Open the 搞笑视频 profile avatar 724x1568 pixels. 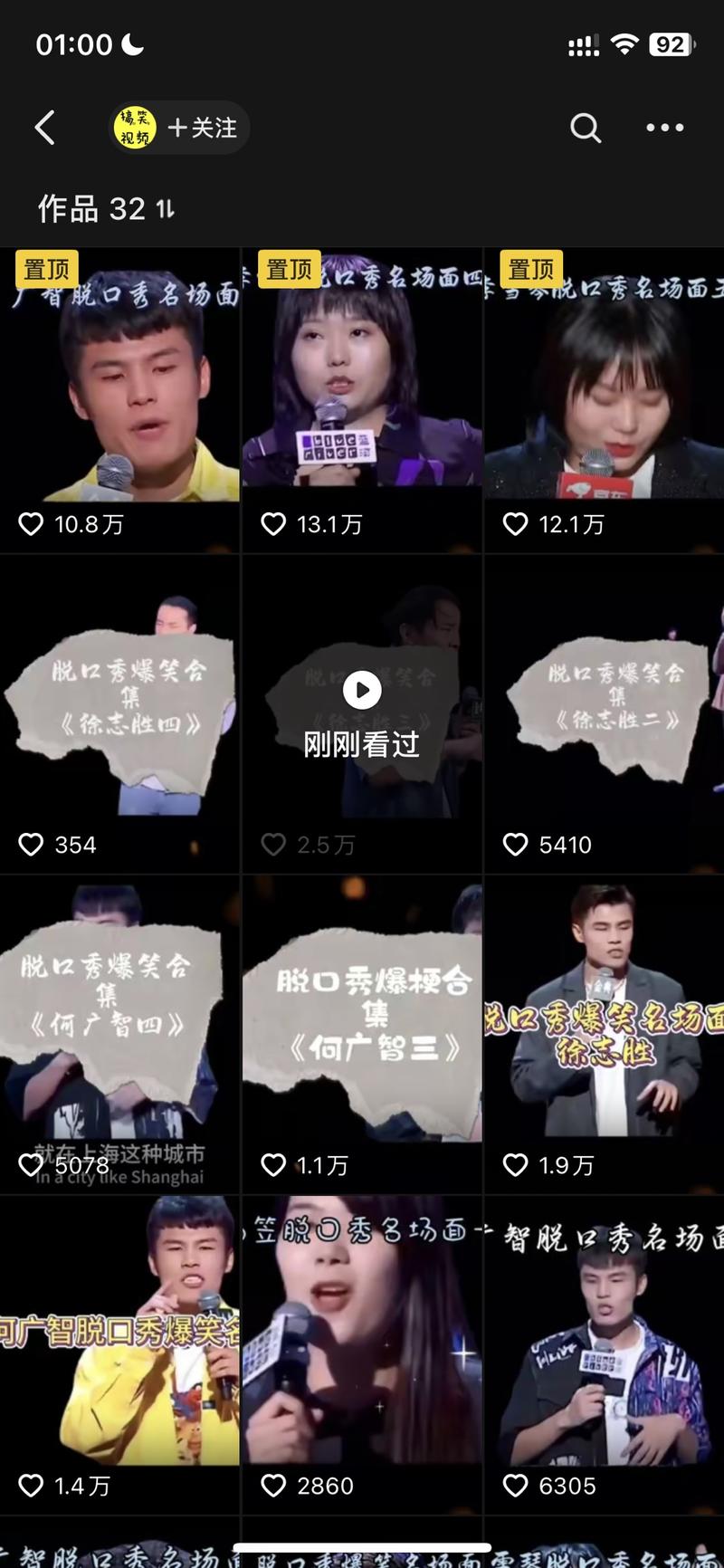pos(135,128)
